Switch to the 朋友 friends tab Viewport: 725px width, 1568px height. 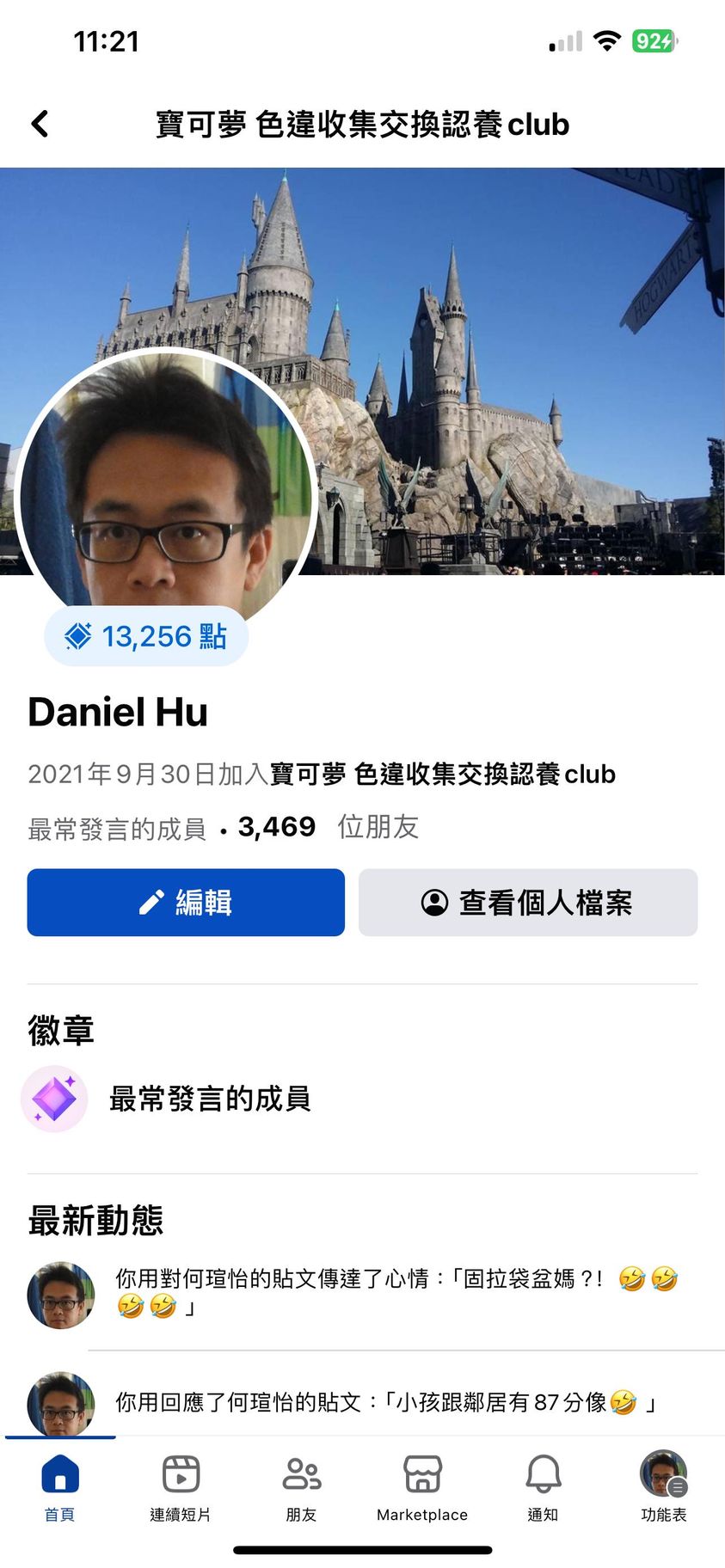(301, 1487)
